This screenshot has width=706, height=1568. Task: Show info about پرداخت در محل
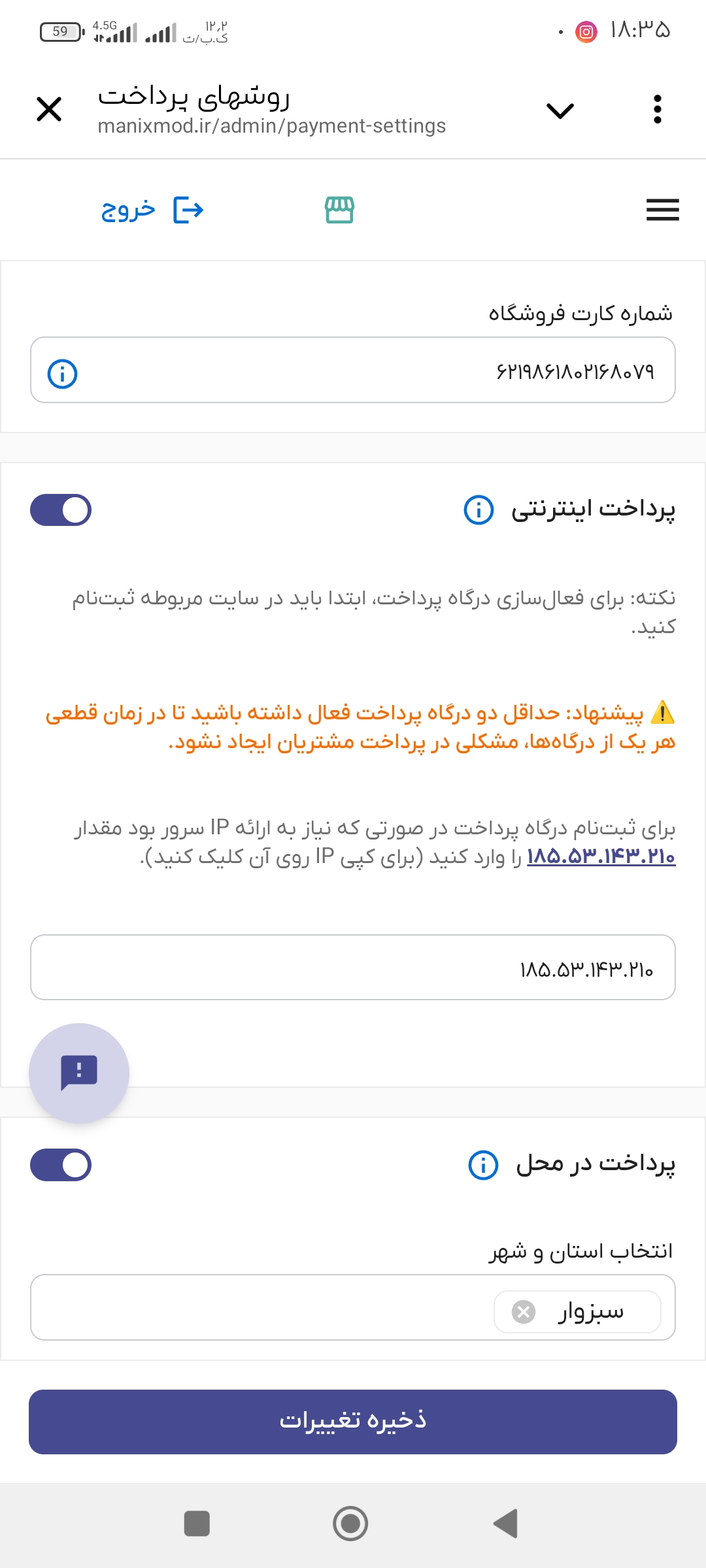pyautogui.click(x=483, y=1165)
